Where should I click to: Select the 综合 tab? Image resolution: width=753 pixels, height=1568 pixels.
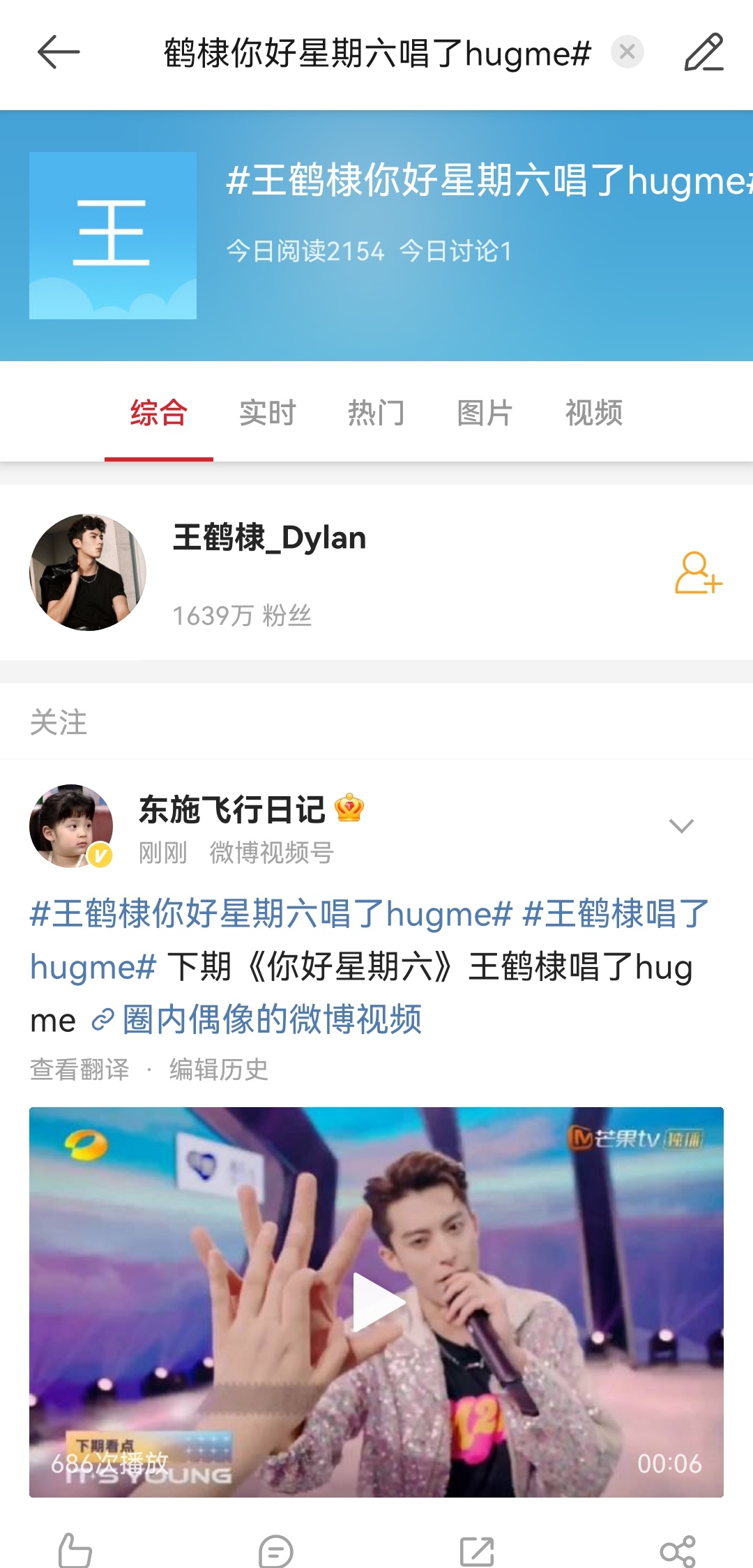[x=158, y=413]
